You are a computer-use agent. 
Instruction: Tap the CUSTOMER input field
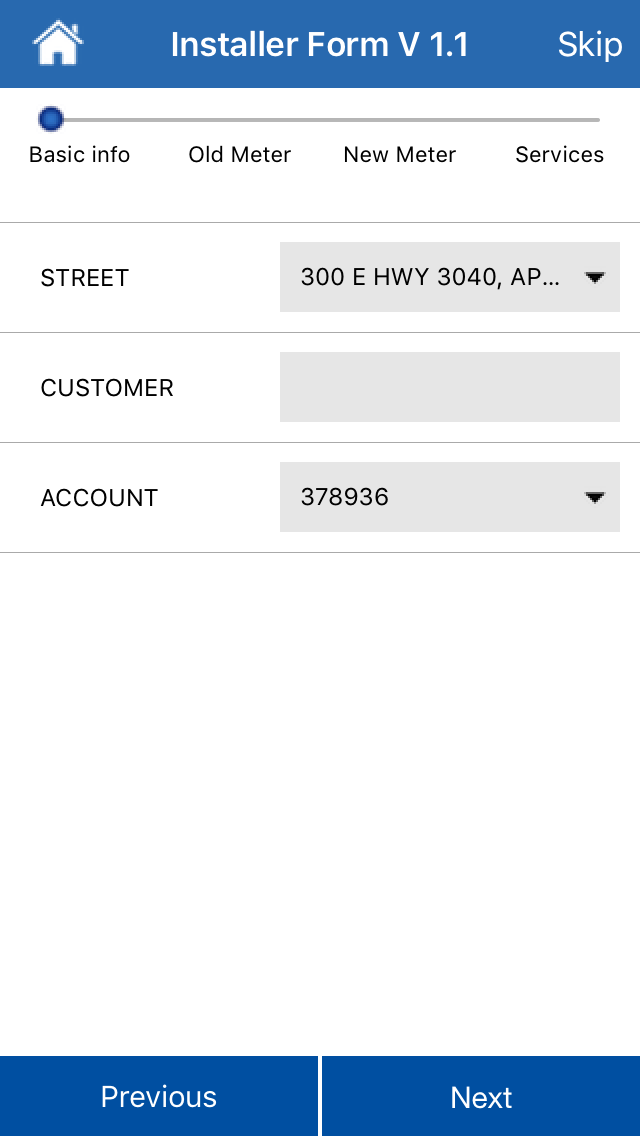[450, 387]
